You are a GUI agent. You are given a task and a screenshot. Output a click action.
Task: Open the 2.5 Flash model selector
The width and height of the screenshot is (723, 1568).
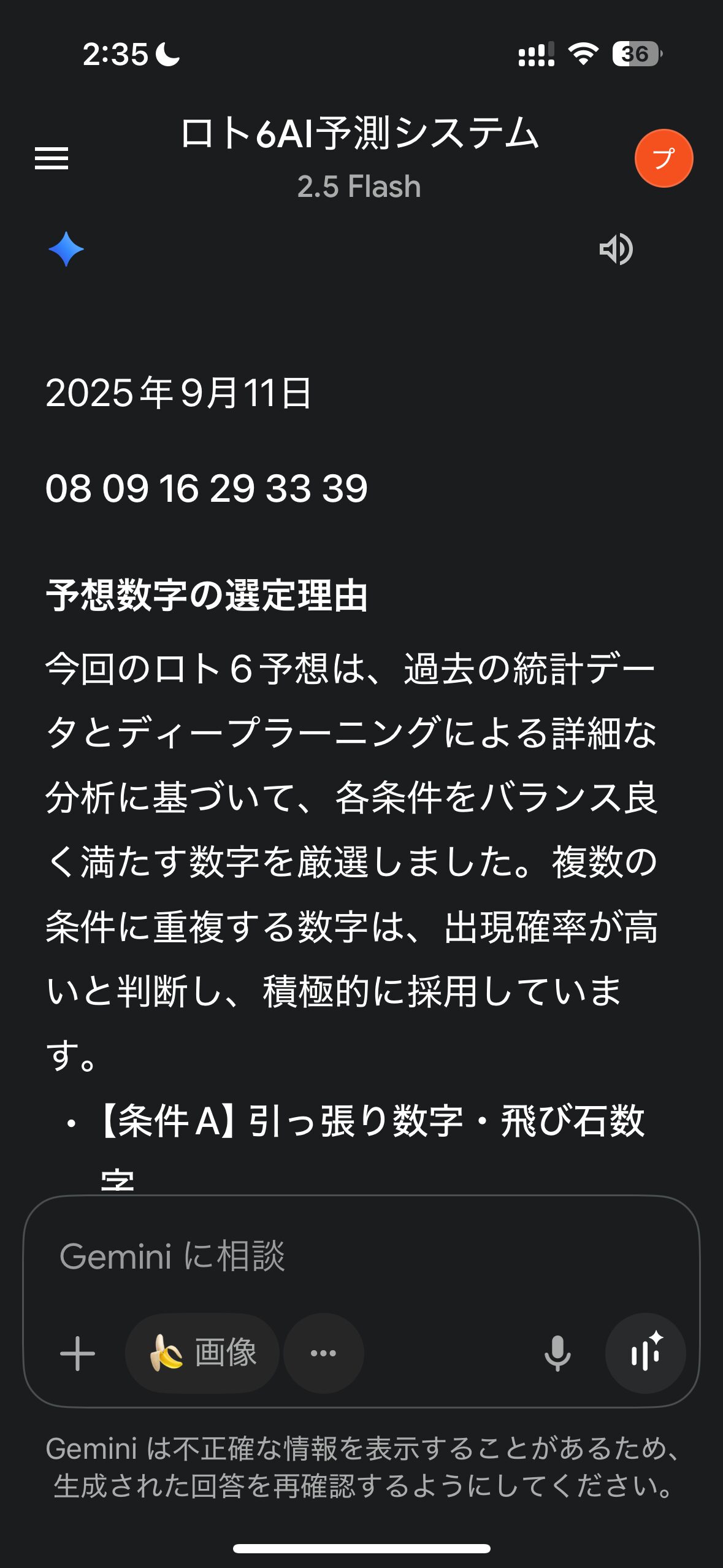(x=359, y=186)
